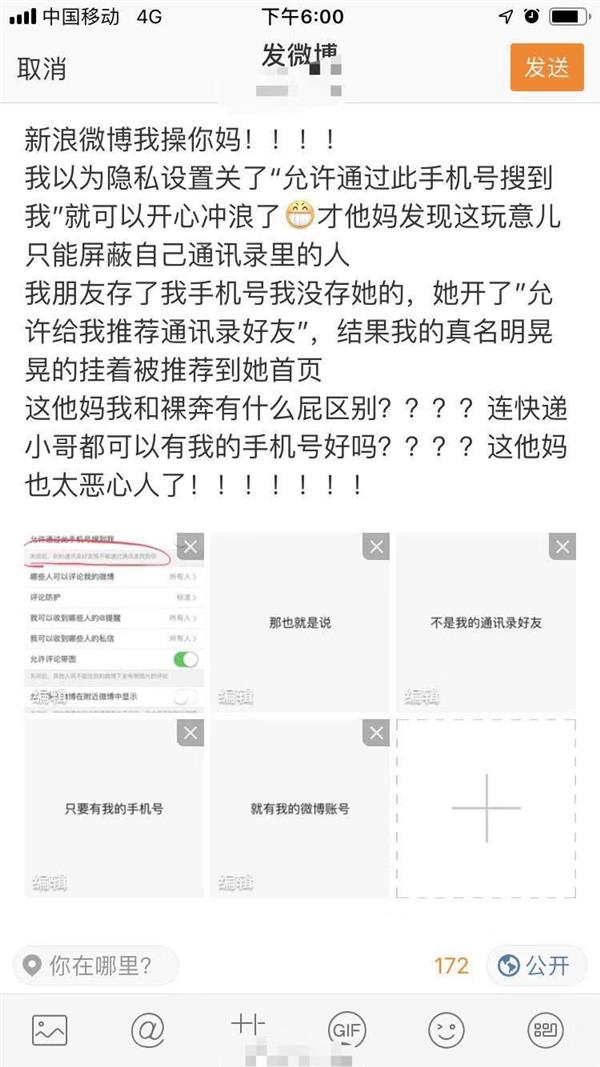This screenshot has width=600, height=1067.
Task: Delete the 不是我的通讯录好友 image
Action: pos(563,546)
